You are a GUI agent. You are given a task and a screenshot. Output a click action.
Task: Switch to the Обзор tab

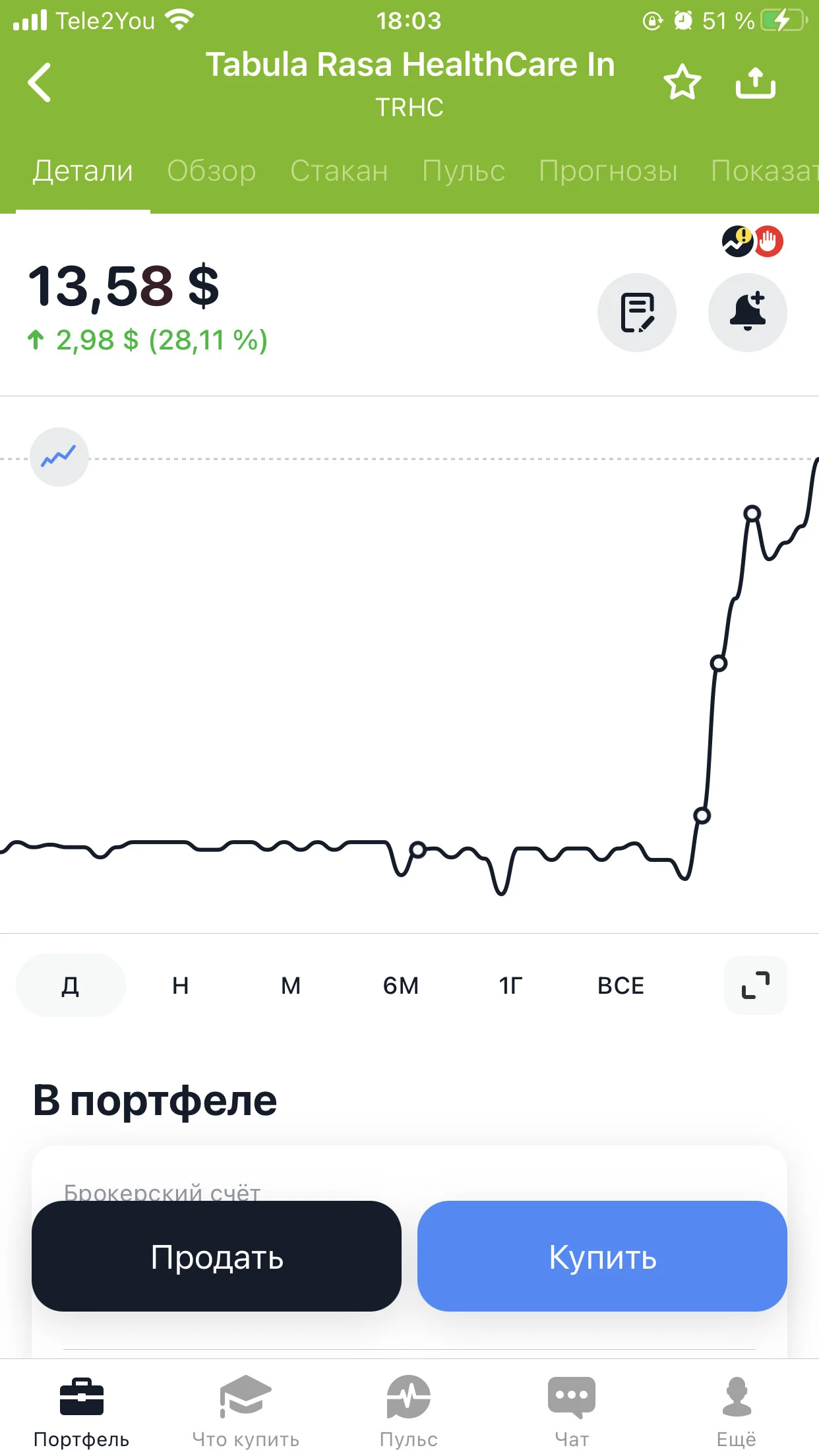coord(211,171)
